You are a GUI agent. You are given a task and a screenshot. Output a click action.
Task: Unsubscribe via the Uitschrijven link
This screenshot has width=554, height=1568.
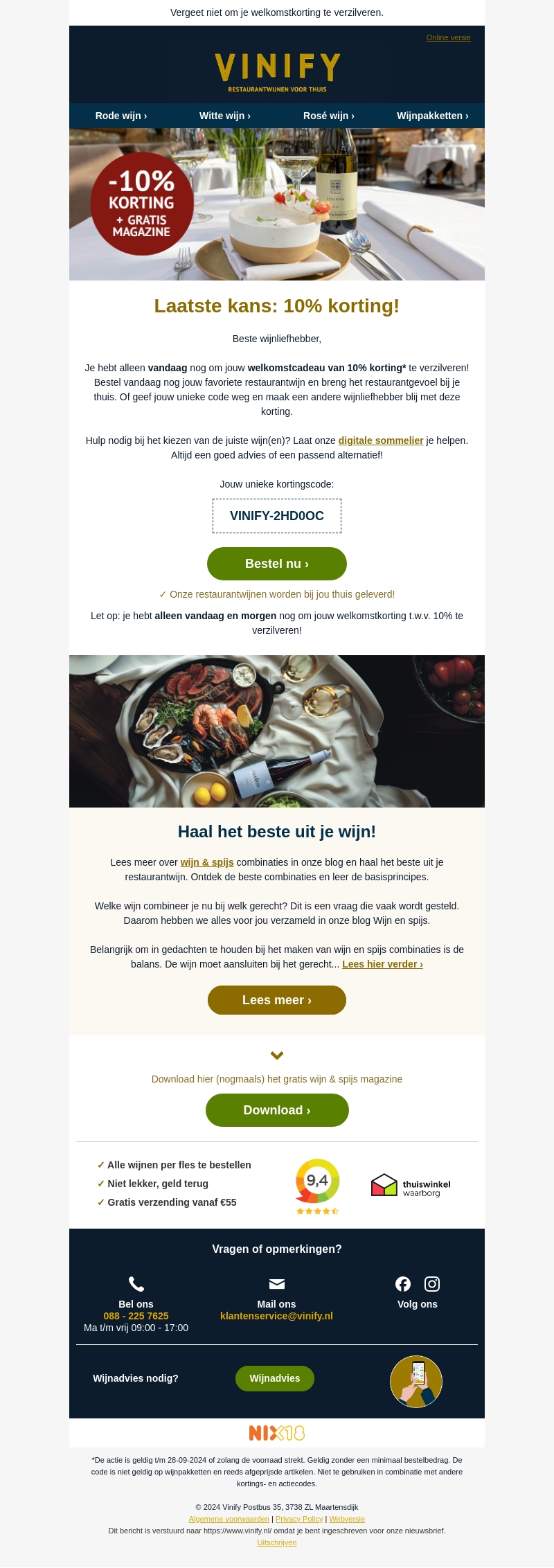(x=277, y=1542)
